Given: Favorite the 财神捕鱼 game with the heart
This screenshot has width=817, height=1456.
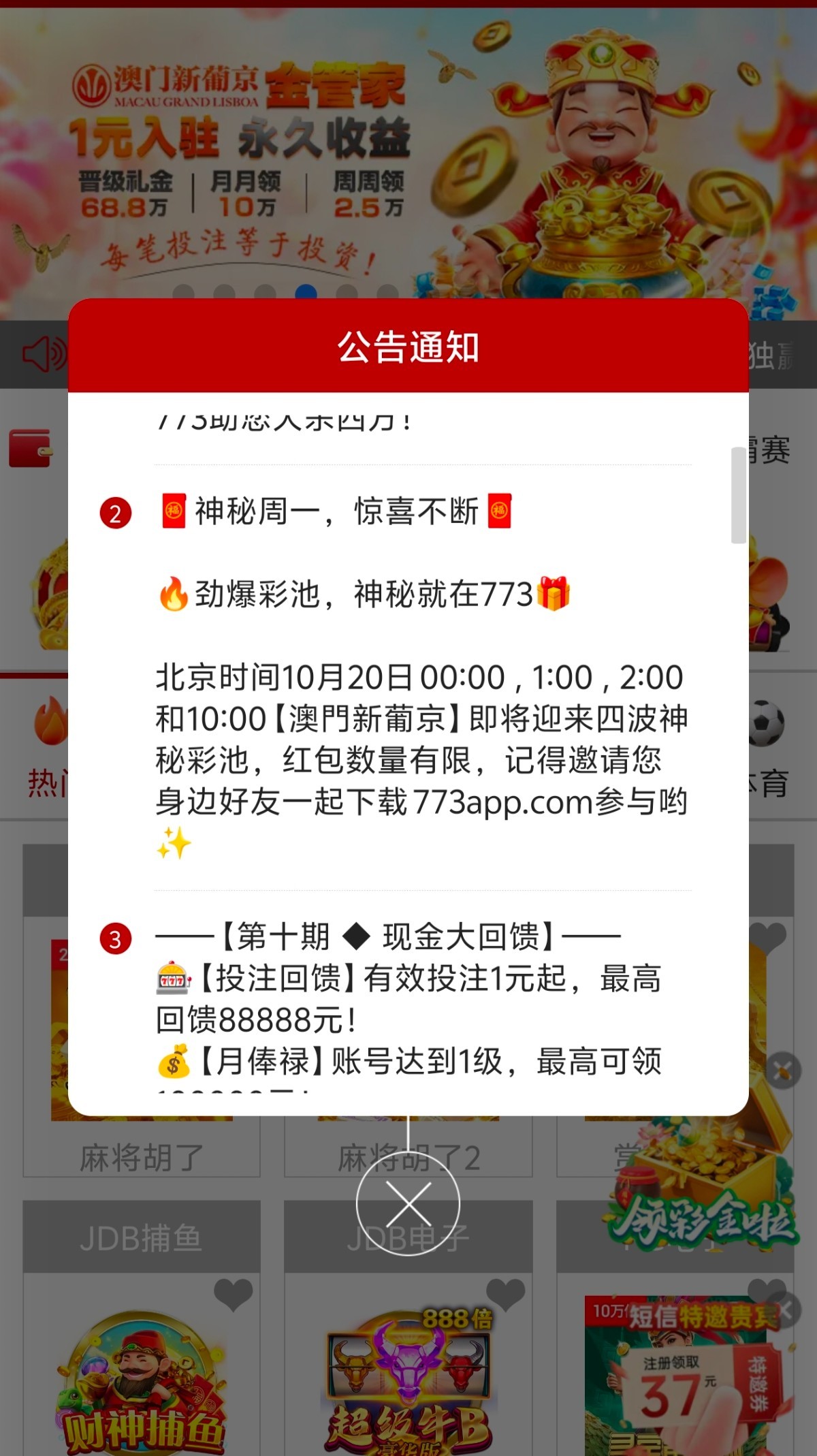Looking at the screenshot, I should [233, 1293].
